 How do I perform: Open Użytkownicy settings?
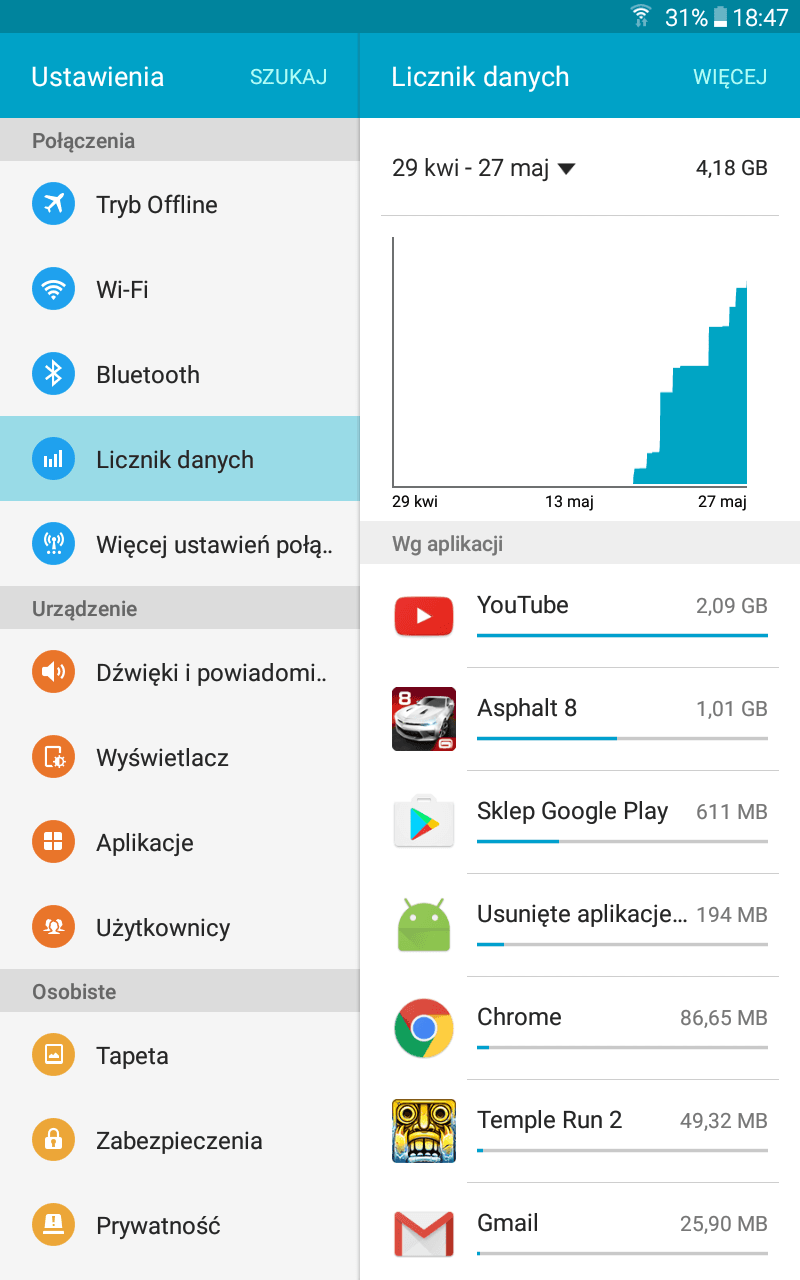click(179, 927)
